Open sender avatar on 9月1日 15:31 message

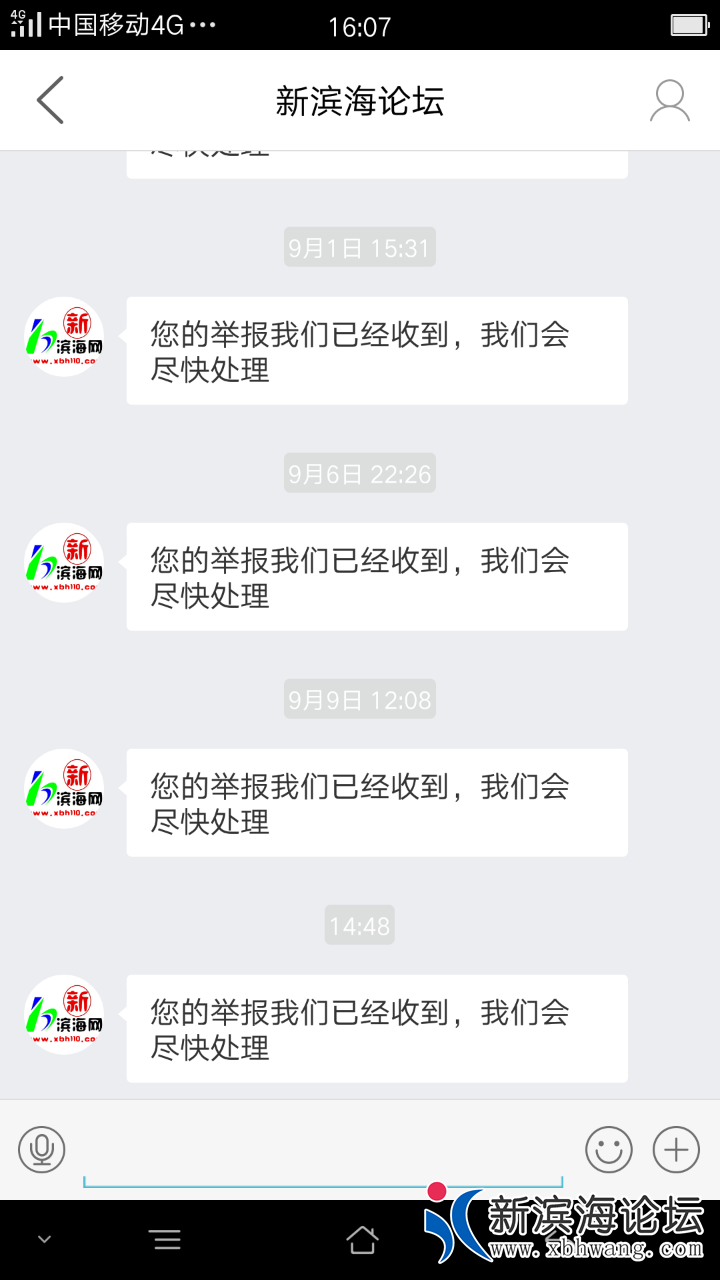pyautogui.click(x=64, y=337)
